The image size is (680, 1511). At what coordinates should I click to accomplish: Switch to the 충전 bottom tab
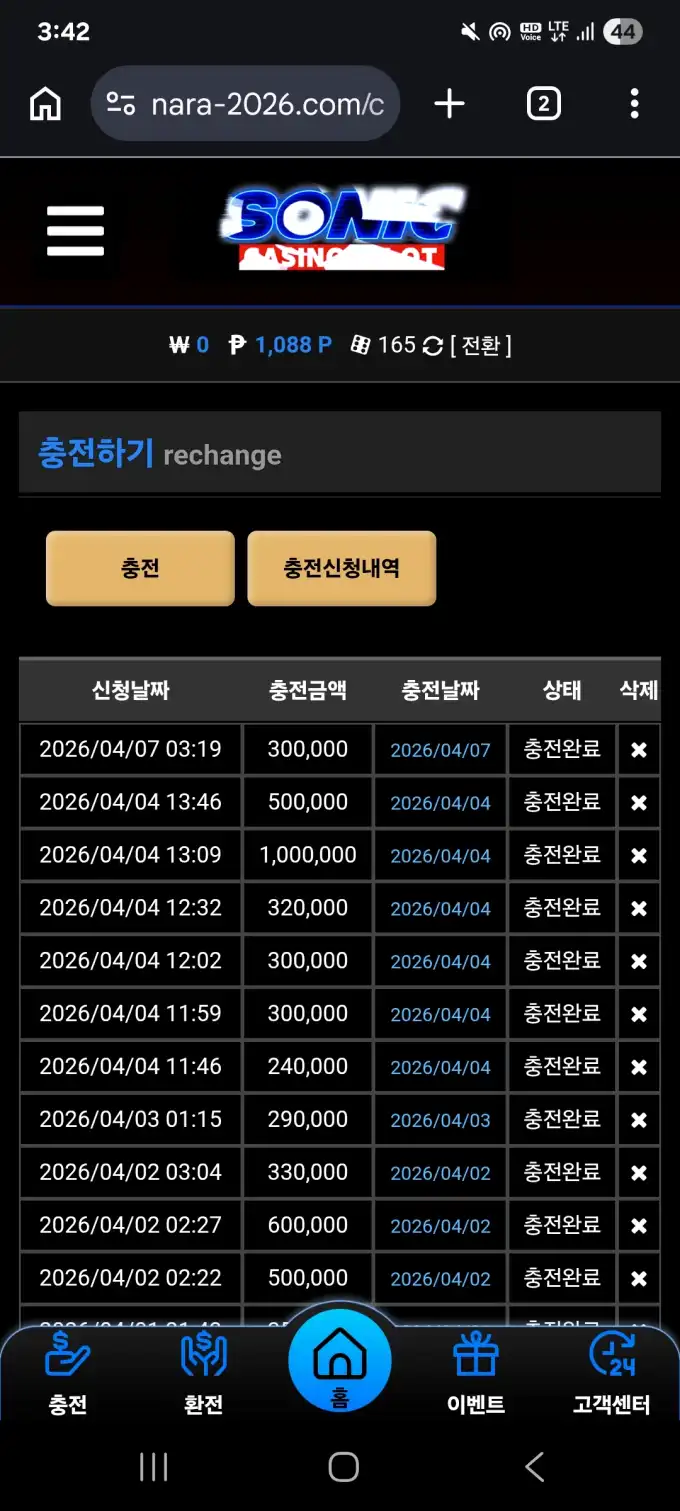[68, 1375]
